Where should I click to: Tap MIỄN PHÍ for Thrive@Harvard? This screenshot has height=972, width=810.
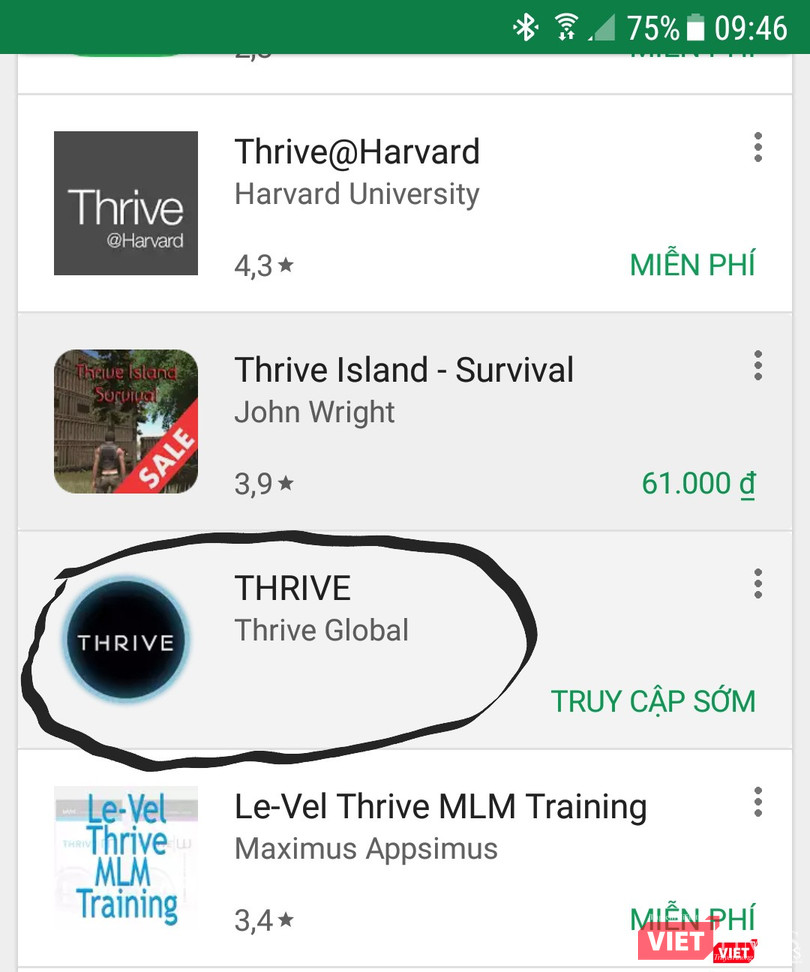[x=693, y=264]
